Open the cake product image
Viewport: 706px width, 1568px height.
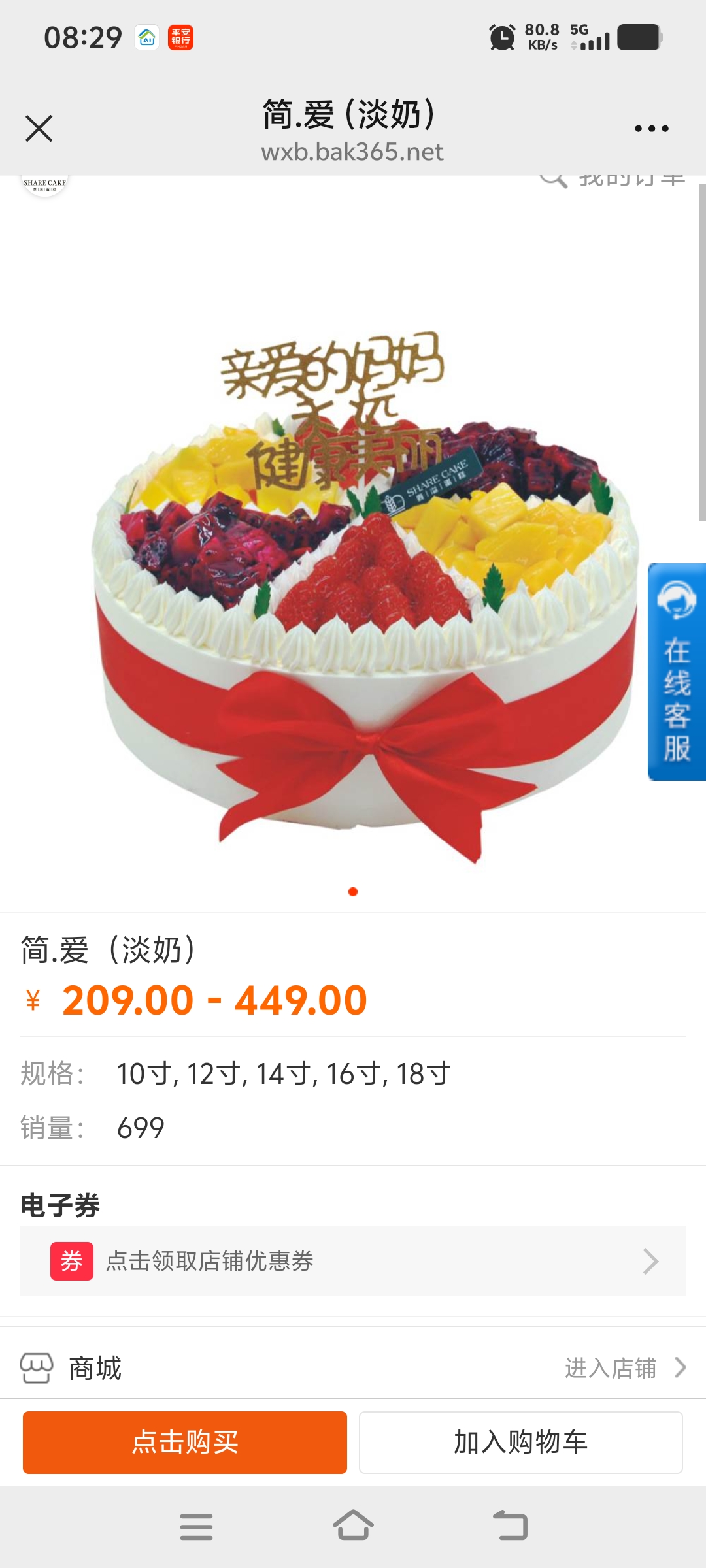[x=353, y=588]
